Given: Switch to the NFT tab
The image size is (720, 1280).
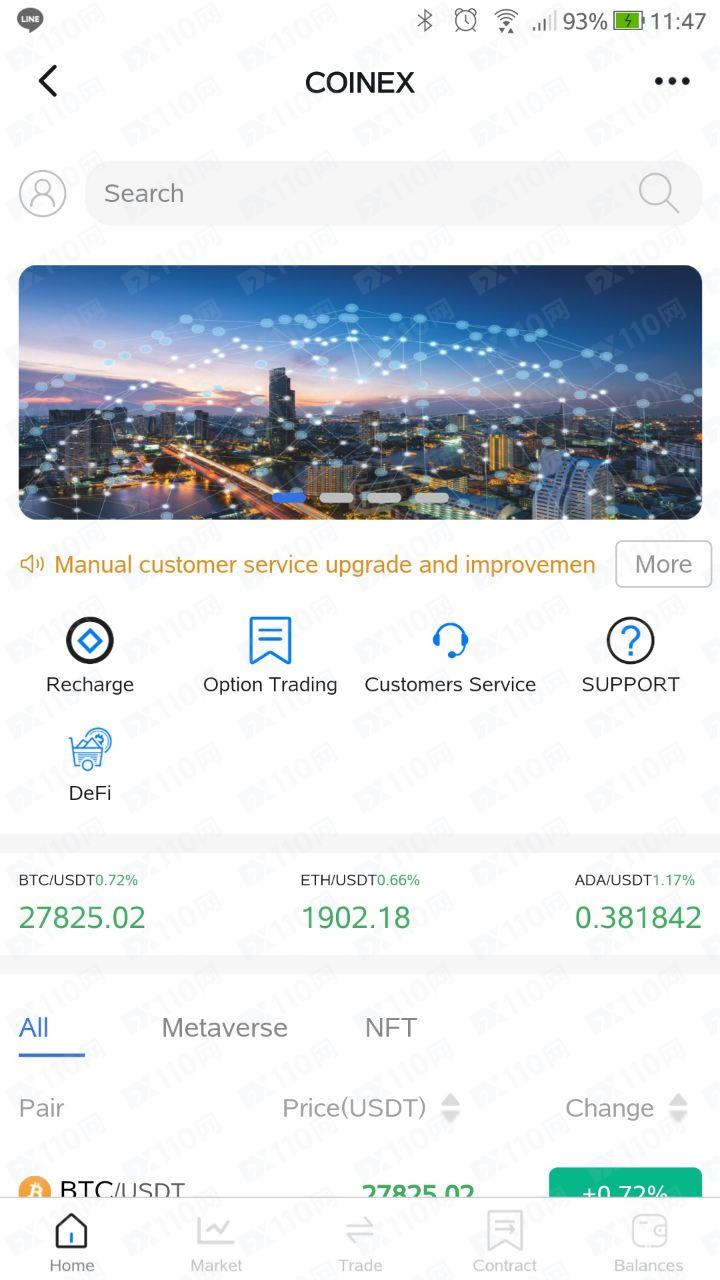Looking at the screenshot, I should [390, 1028].
